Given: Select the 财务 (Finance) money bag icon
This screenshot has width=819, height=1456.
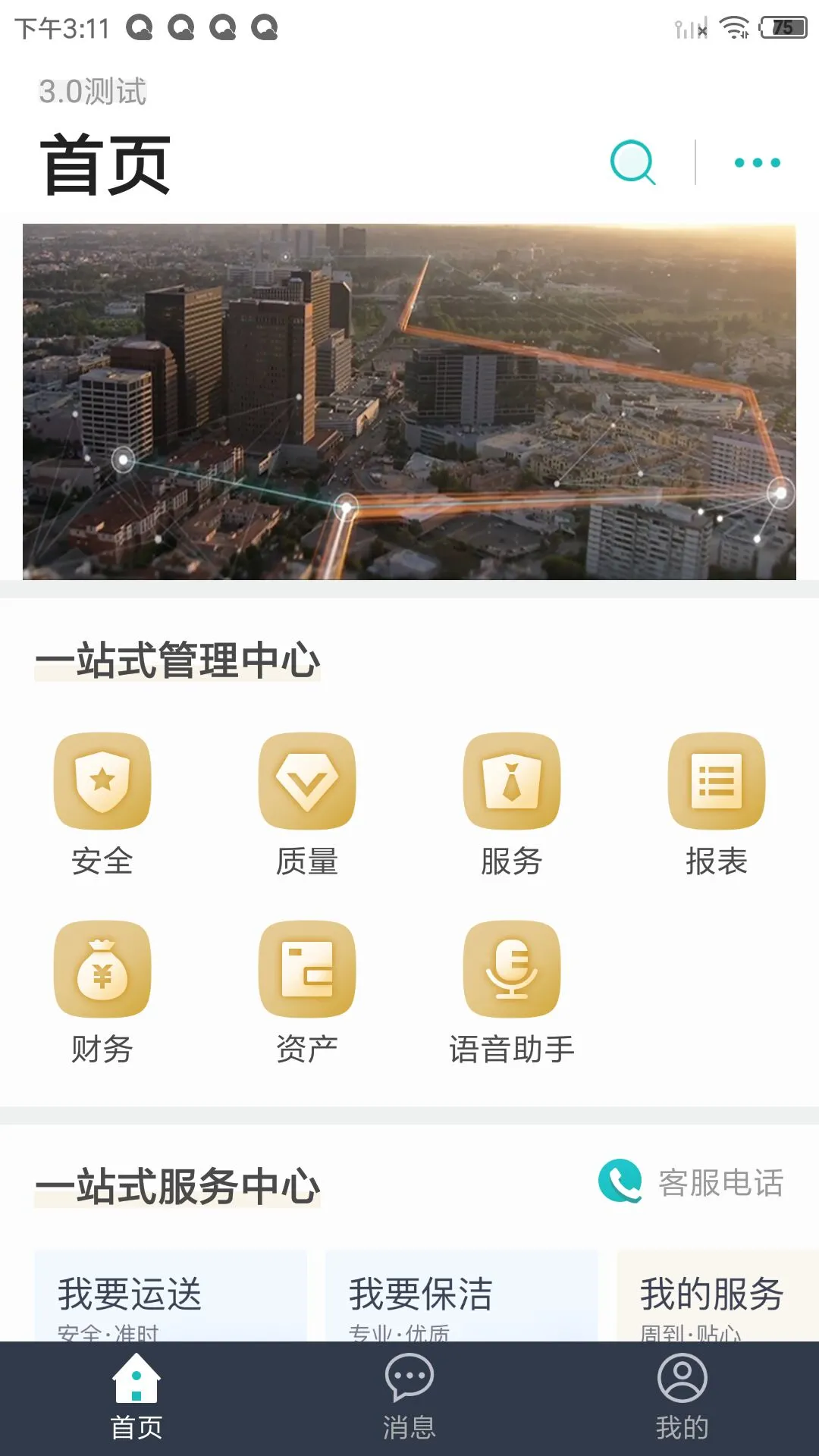Looking at the screenshot, I should click(102, 971).
